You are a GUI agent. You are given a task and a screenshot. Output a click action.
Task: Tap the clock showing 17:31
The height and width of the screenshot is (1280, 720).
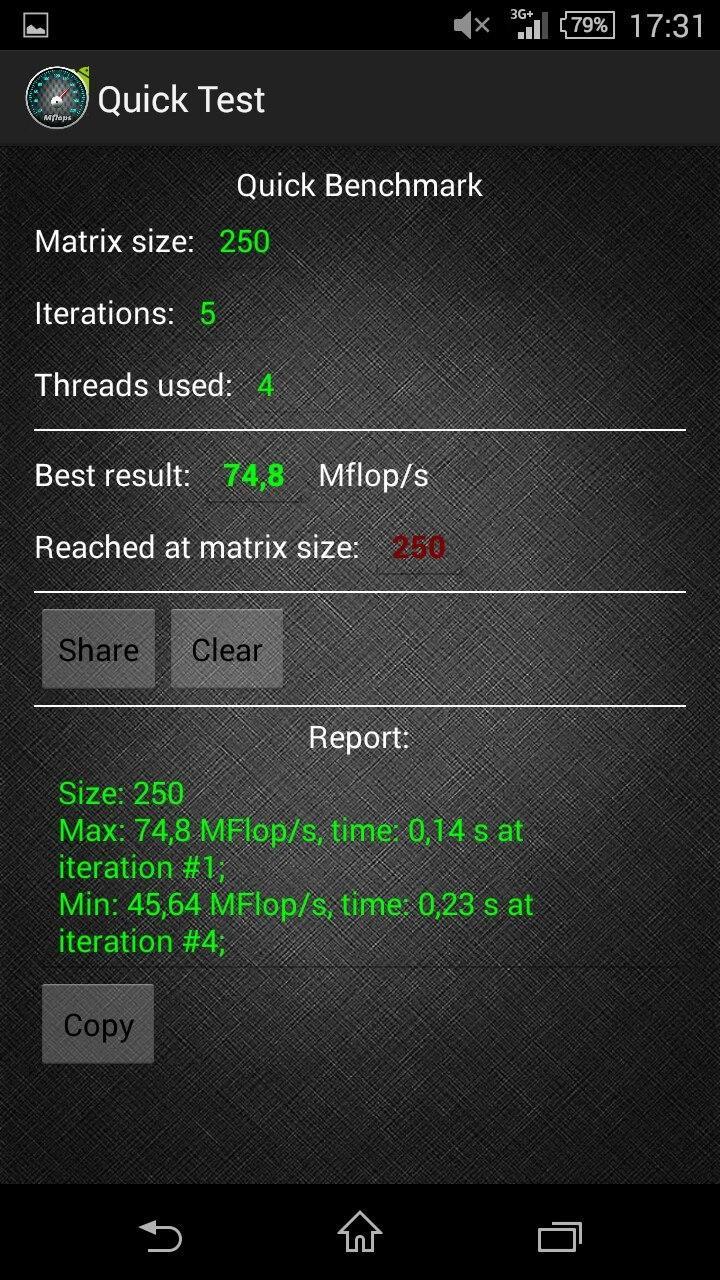tap(668, 25)
